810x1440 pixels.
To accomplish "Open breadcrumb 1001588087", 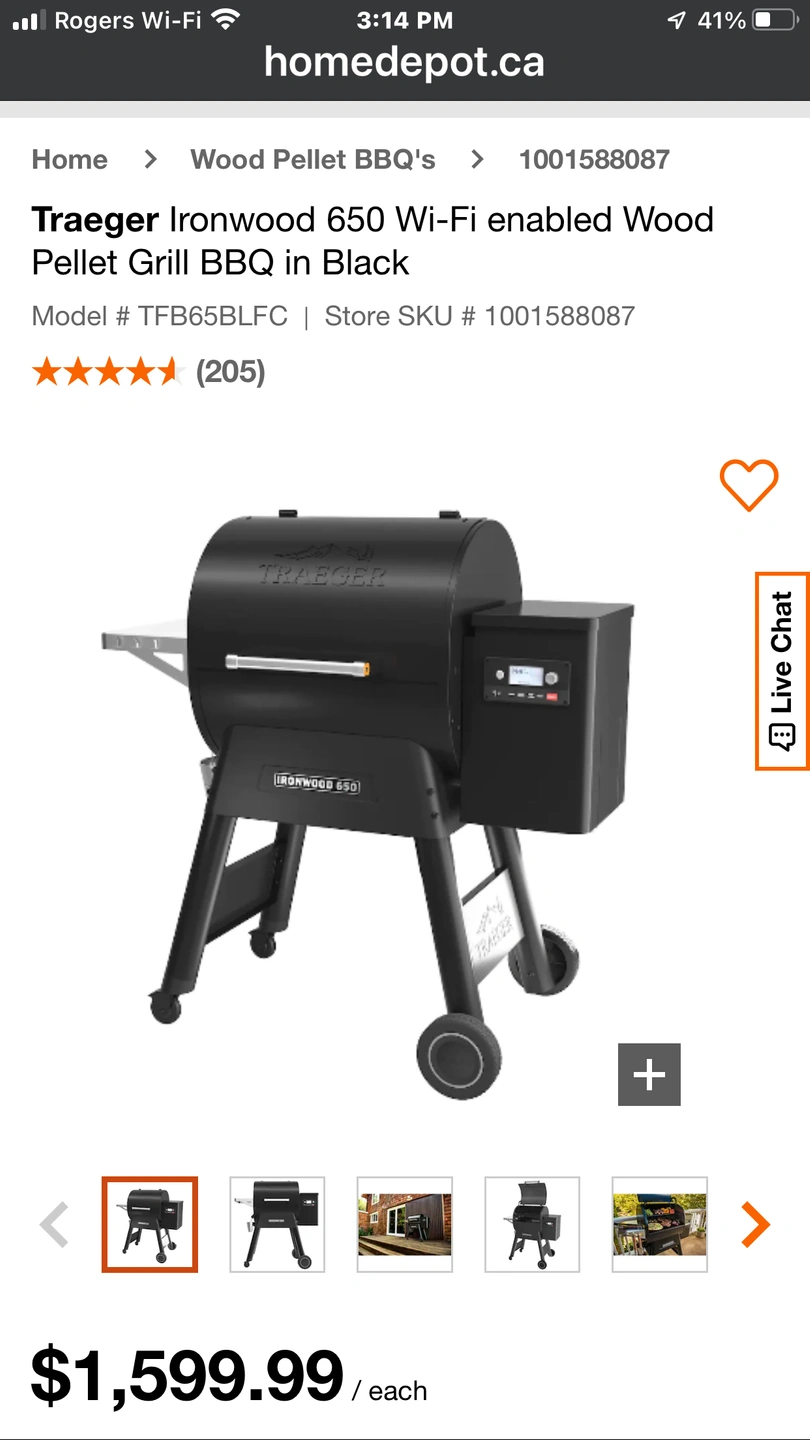I will (594, 159).
